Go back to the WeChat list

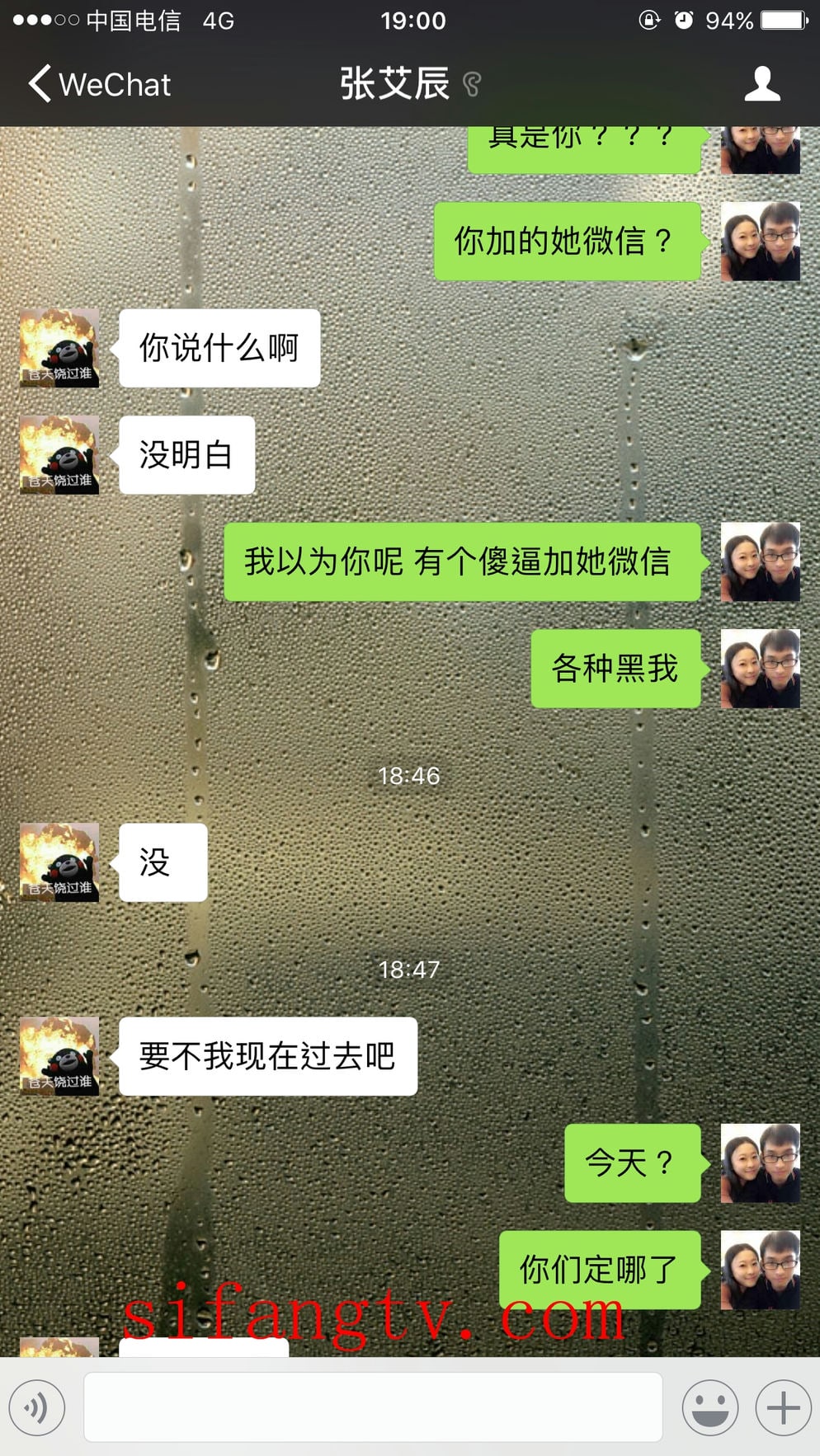[99, 84]
